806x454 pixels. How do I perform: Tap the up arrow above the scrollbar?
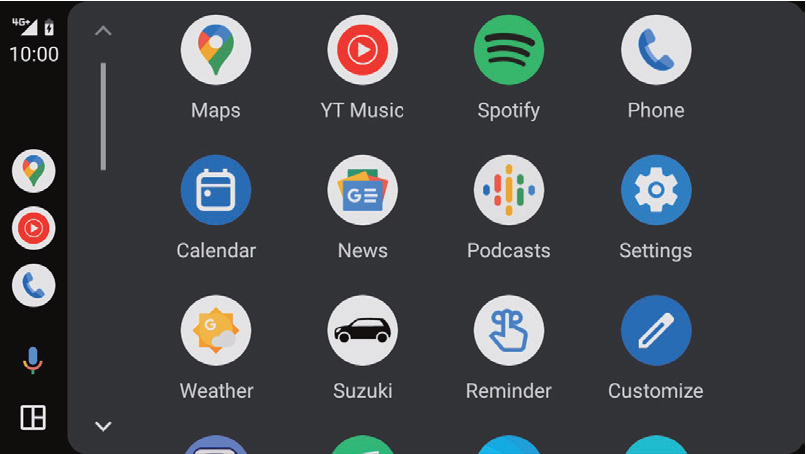tap(103, 31)
